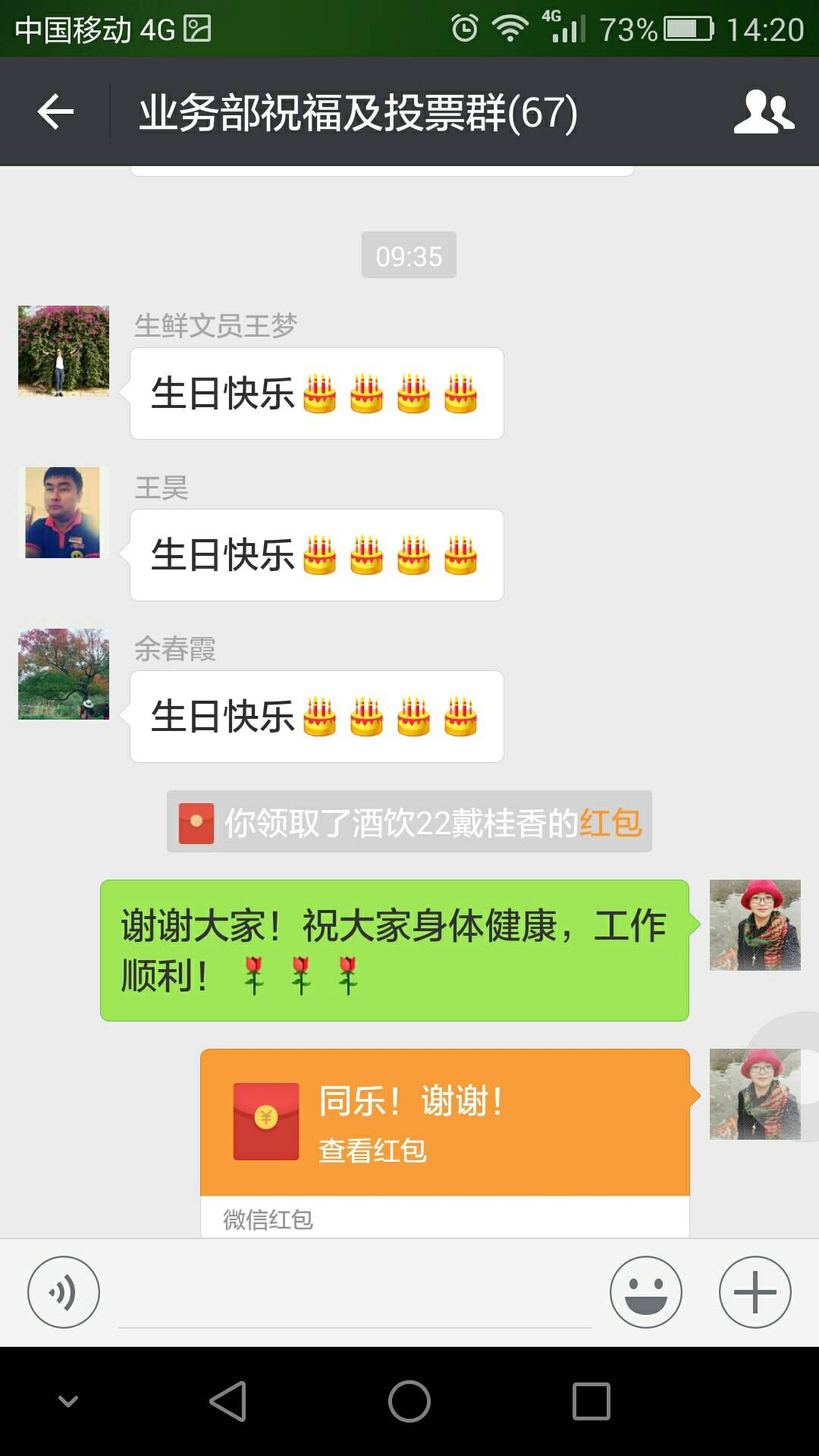Open group members info icon
This screenshot has height=1456, width=819.
763,112
